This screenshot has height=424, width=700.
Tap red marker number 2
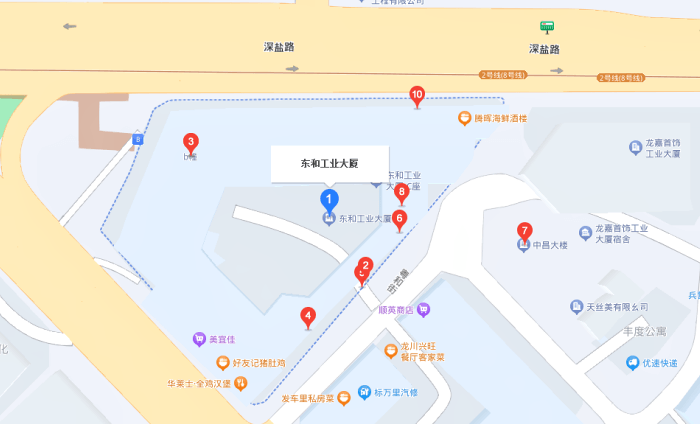[366, 266]
